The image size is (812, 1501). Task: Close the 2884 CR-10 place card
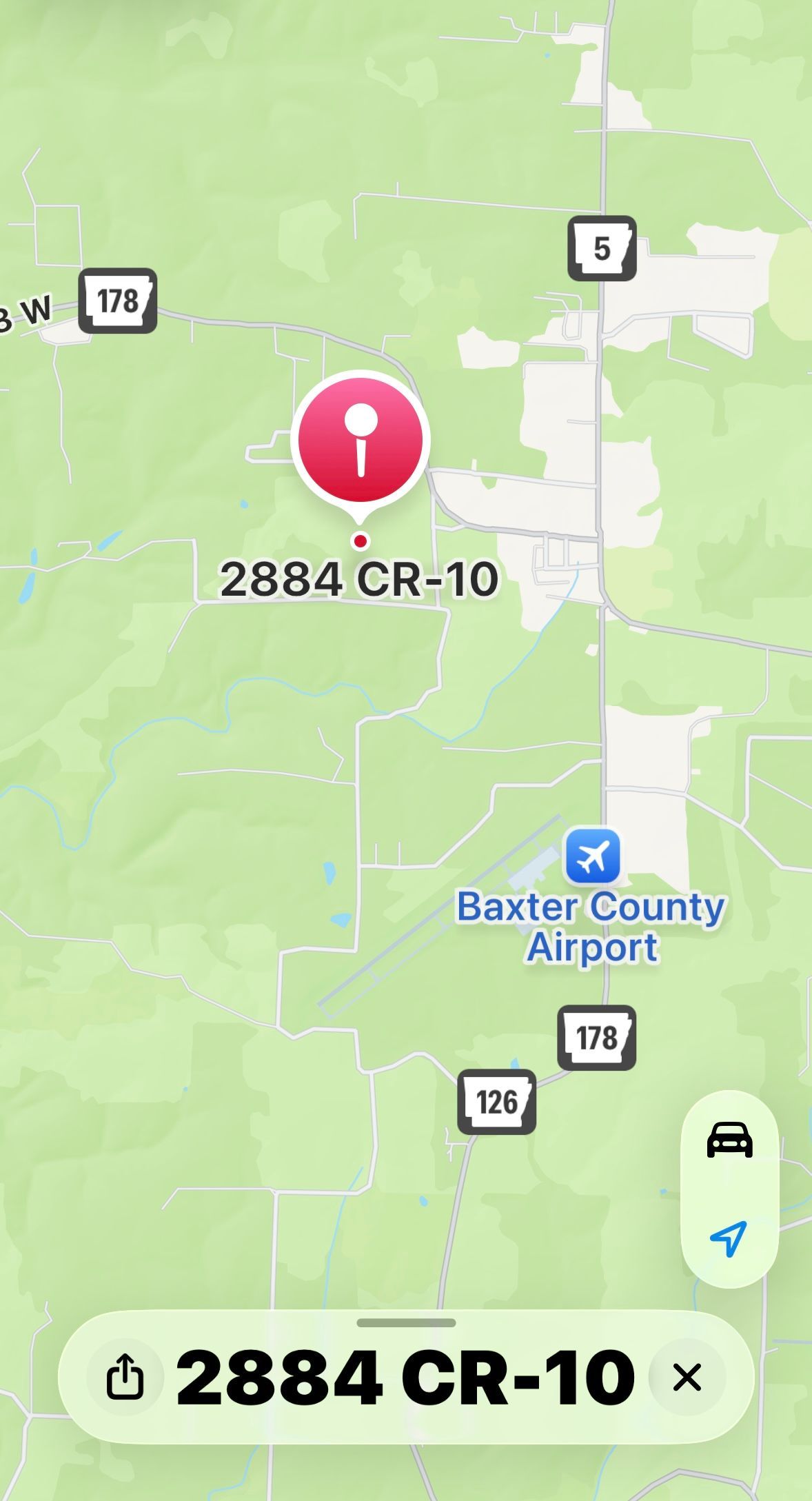[687, 1378]
